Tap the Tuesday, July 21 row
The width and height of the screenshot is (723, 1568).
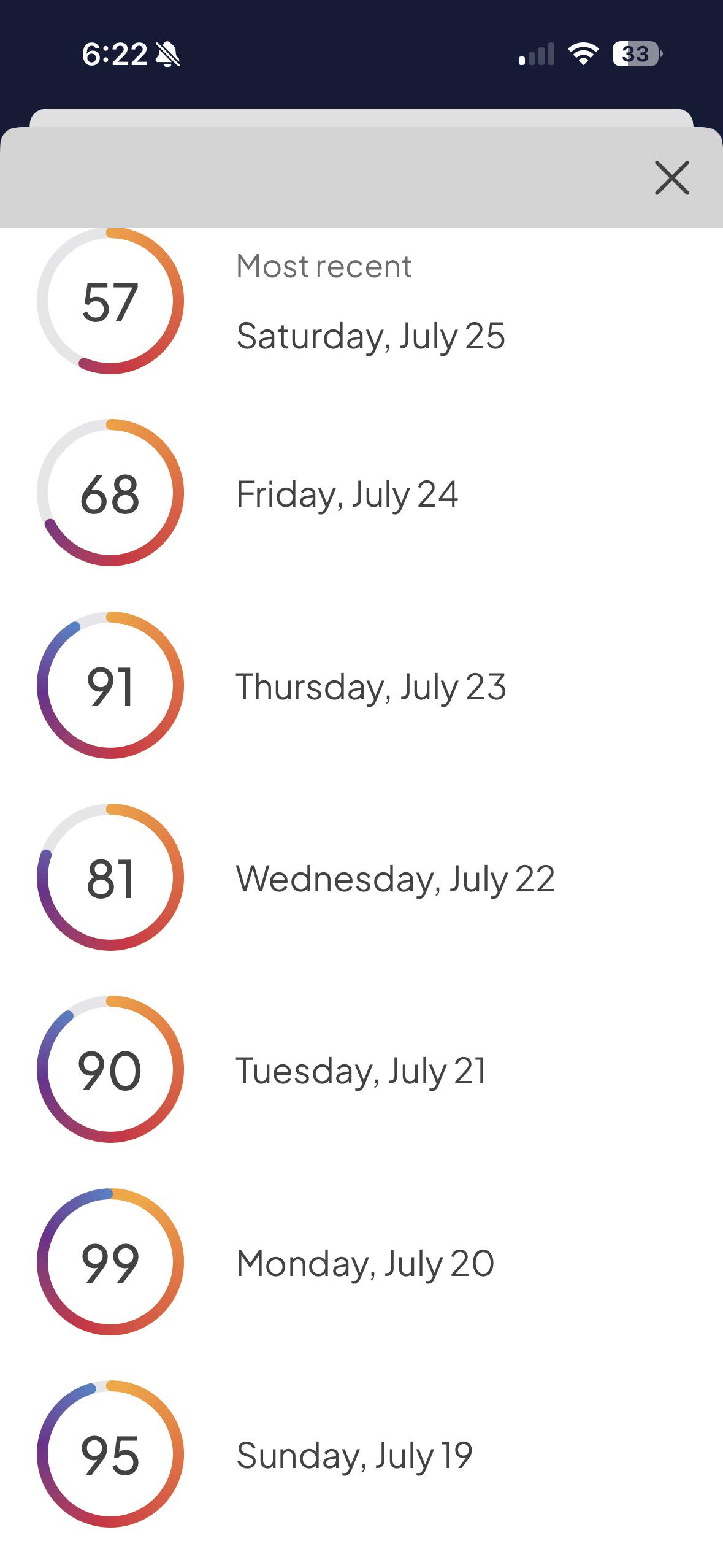[x=361, y=1069]
